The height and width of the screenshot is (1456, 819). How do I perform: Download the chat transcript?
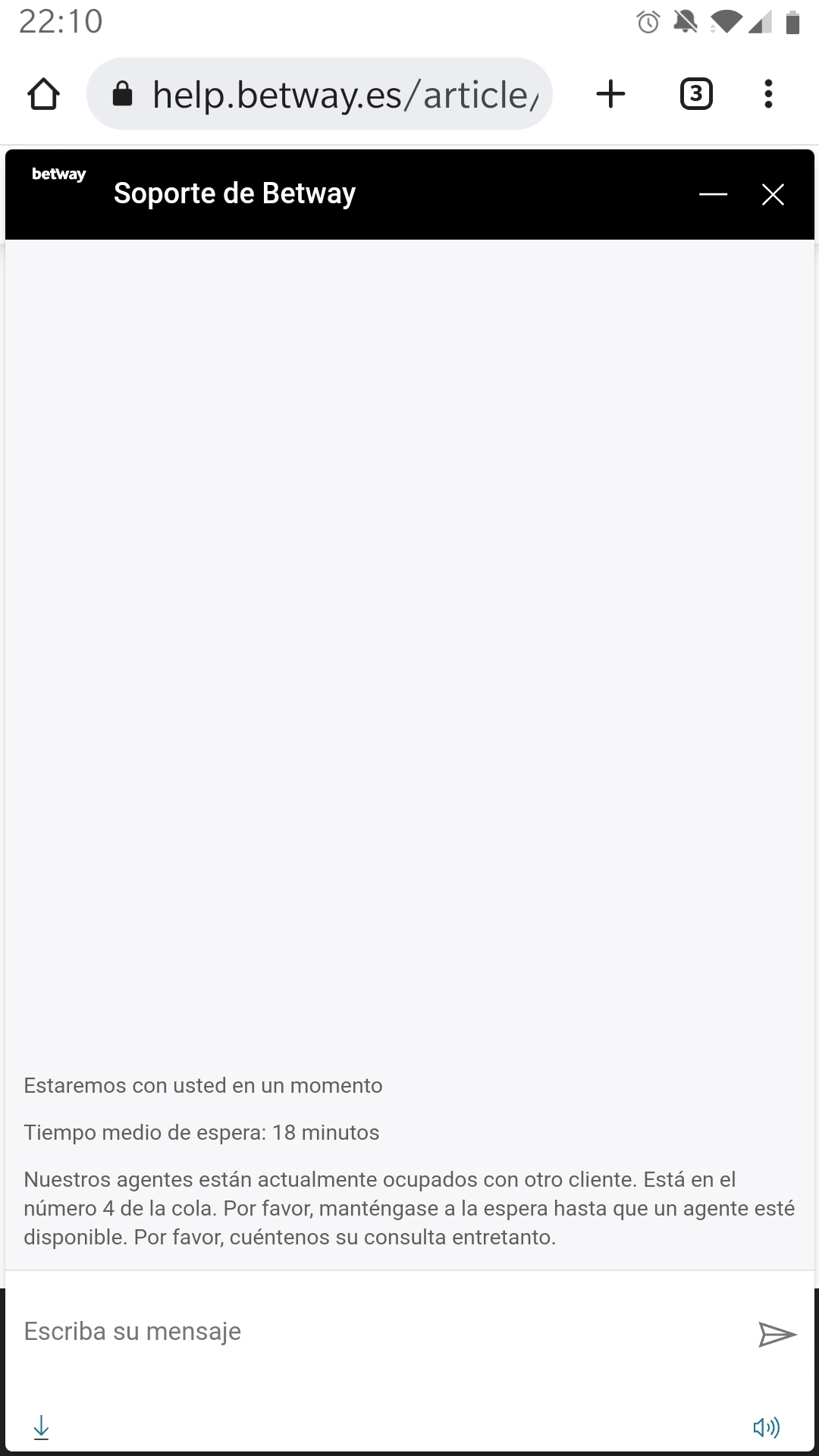tap(41, 1427)
